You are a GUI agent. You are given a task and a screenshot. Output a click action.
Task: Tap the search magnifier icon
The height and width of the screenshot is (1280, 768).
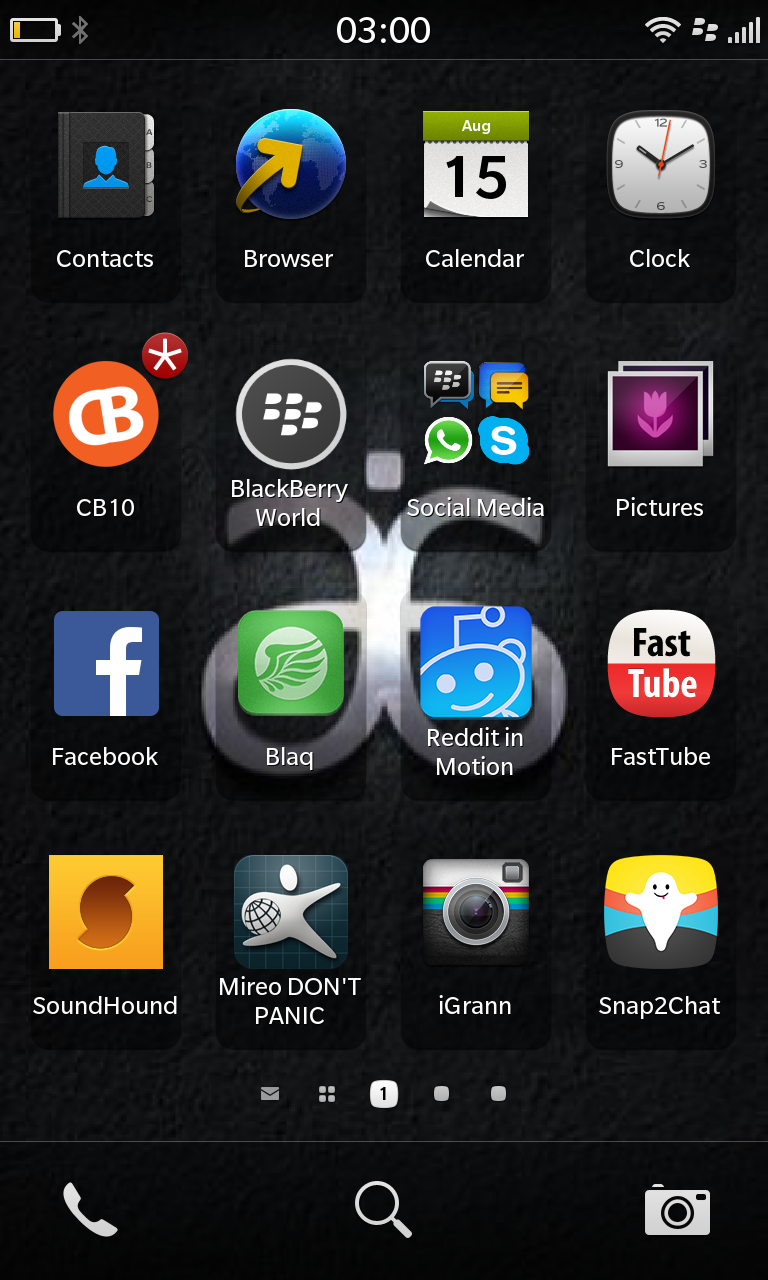click(383, 1209)
